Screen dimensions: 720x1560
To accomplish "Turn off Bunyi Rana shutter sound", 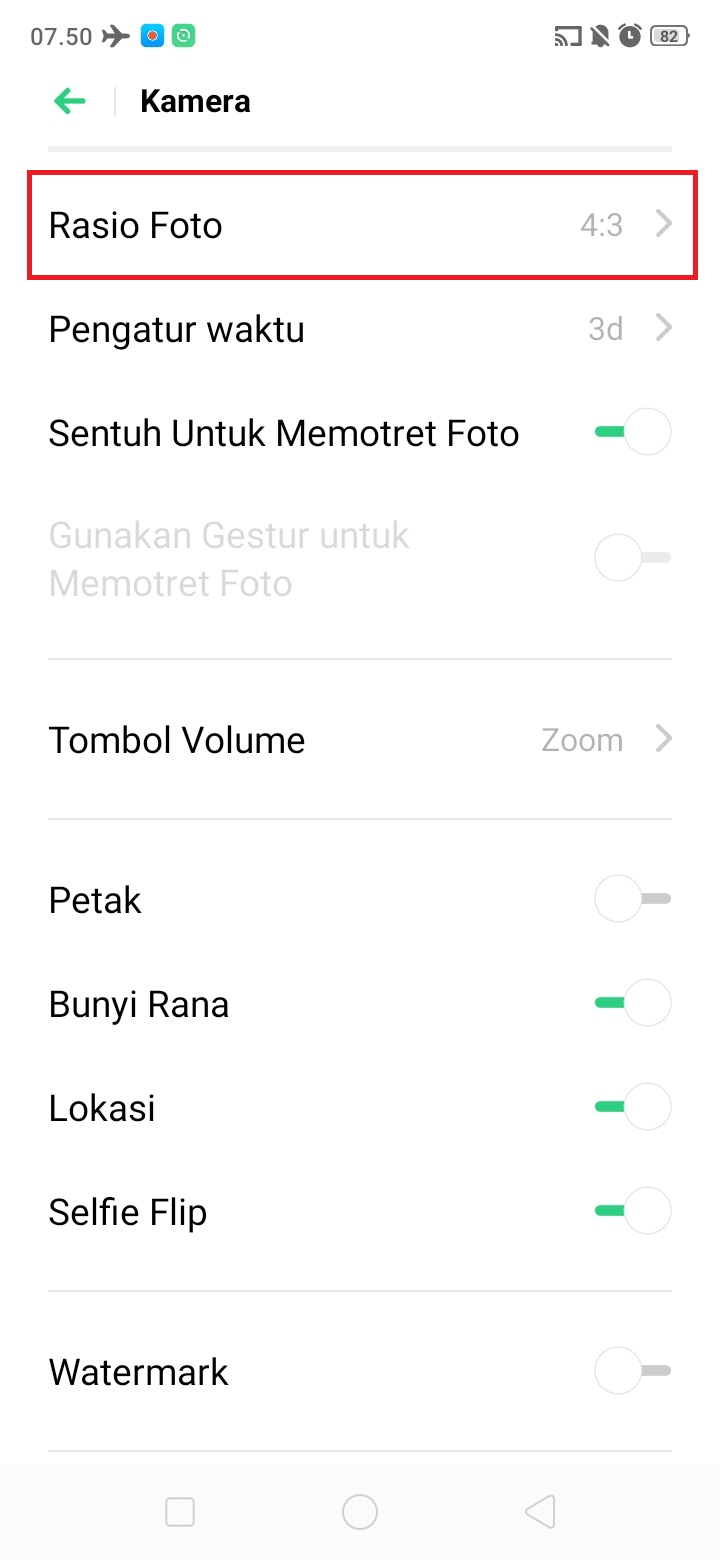I will (x=632, y=1004).
